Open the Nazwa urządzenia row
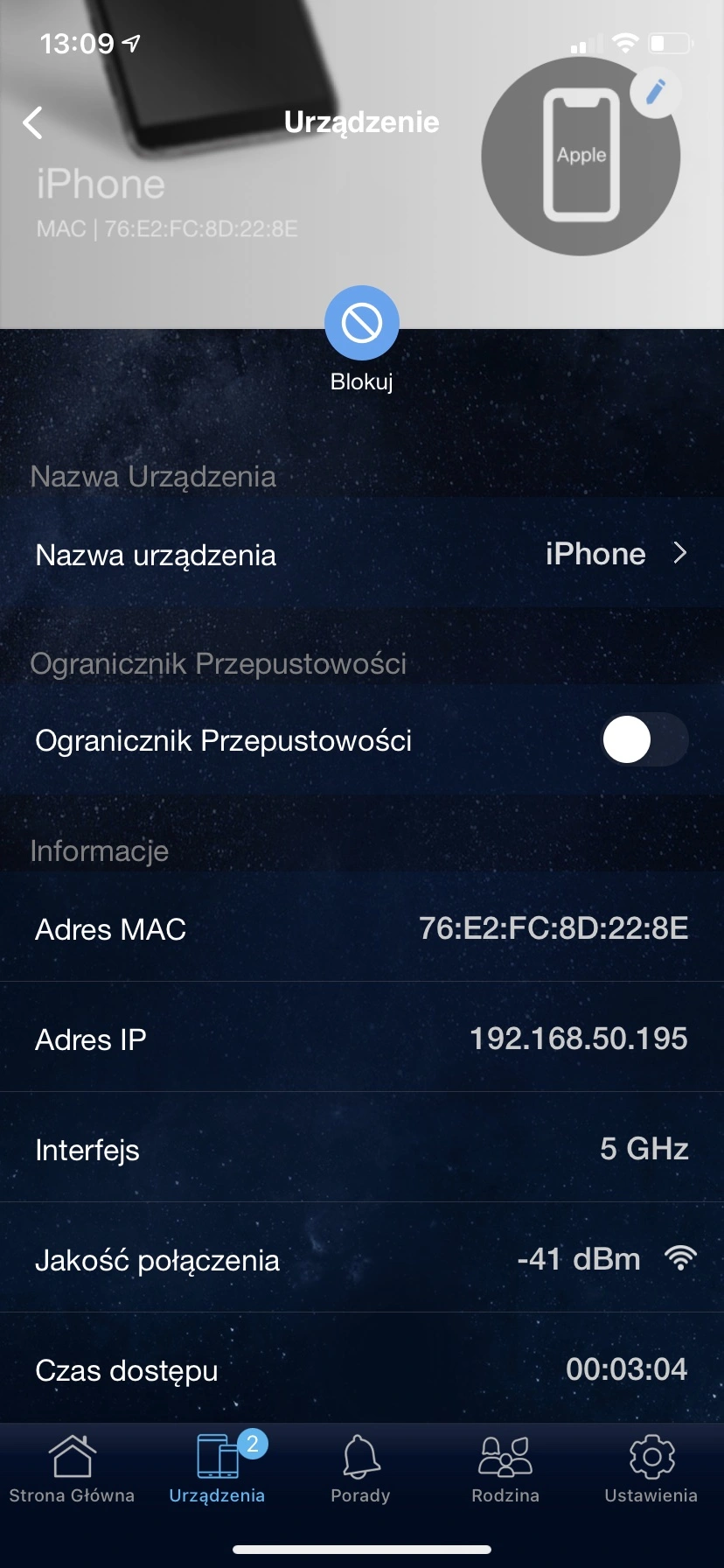724x1568 pixels. [362, 554]
